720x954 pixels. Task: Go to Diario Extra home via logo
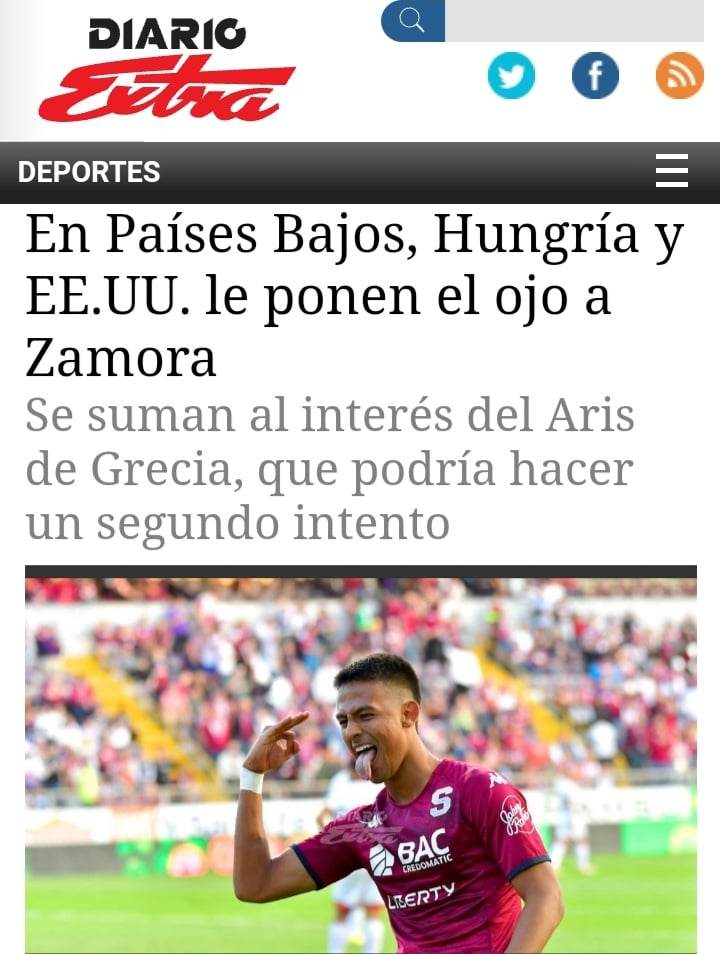click(x=167, y=68)
